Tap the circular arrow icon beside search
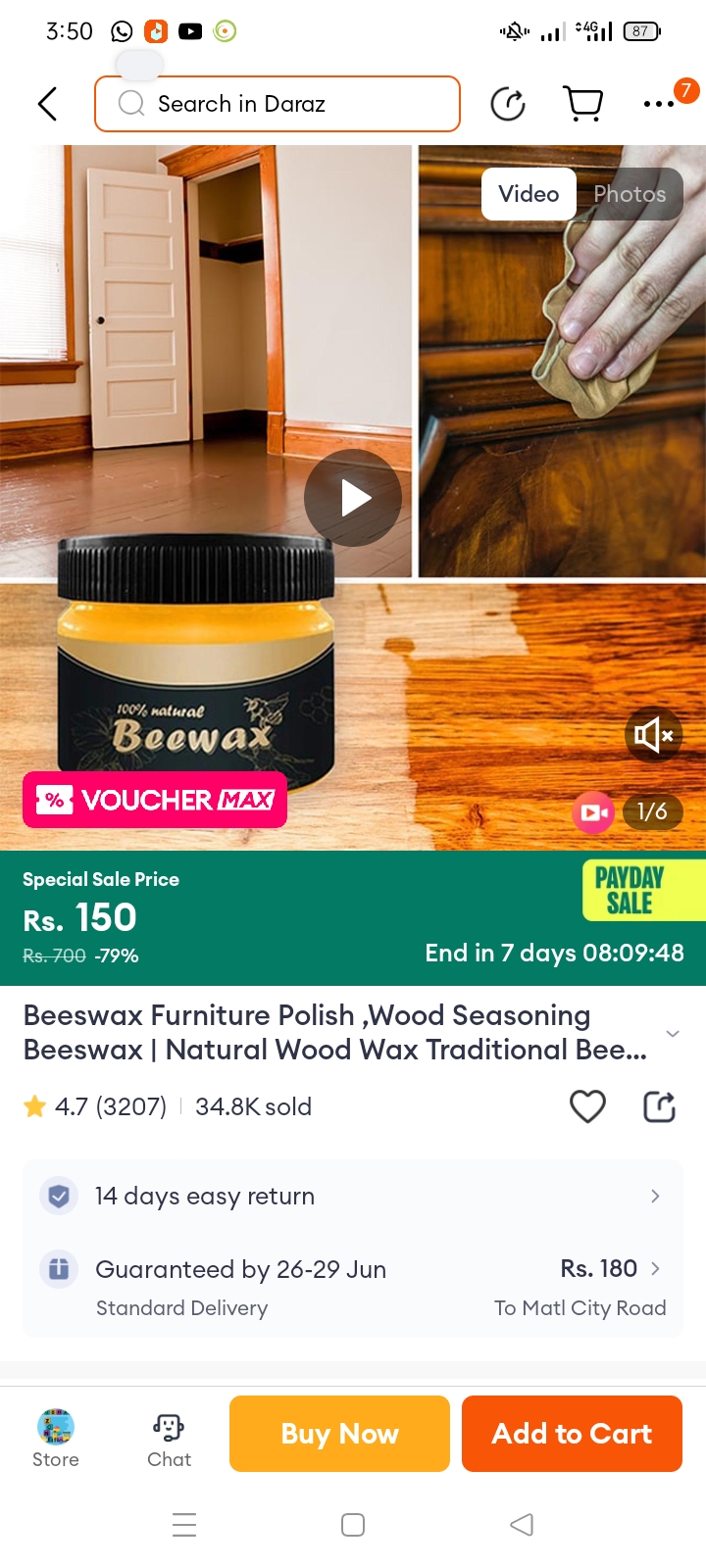The width and height of the screenshot is (706, 1568). click(x=508, y=104)
